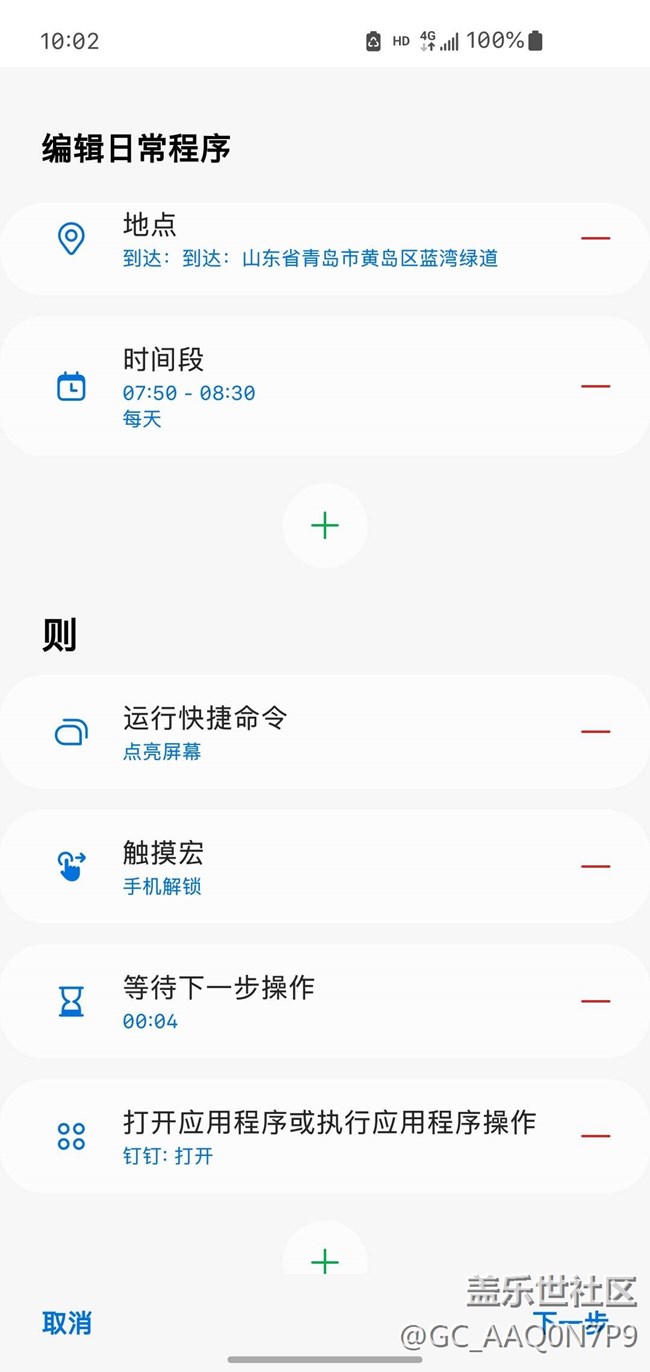Image resolution: width=650 pixels, height=1372 pixels.
Task: Open the 运行快捷命令 action
Action: 300,732
